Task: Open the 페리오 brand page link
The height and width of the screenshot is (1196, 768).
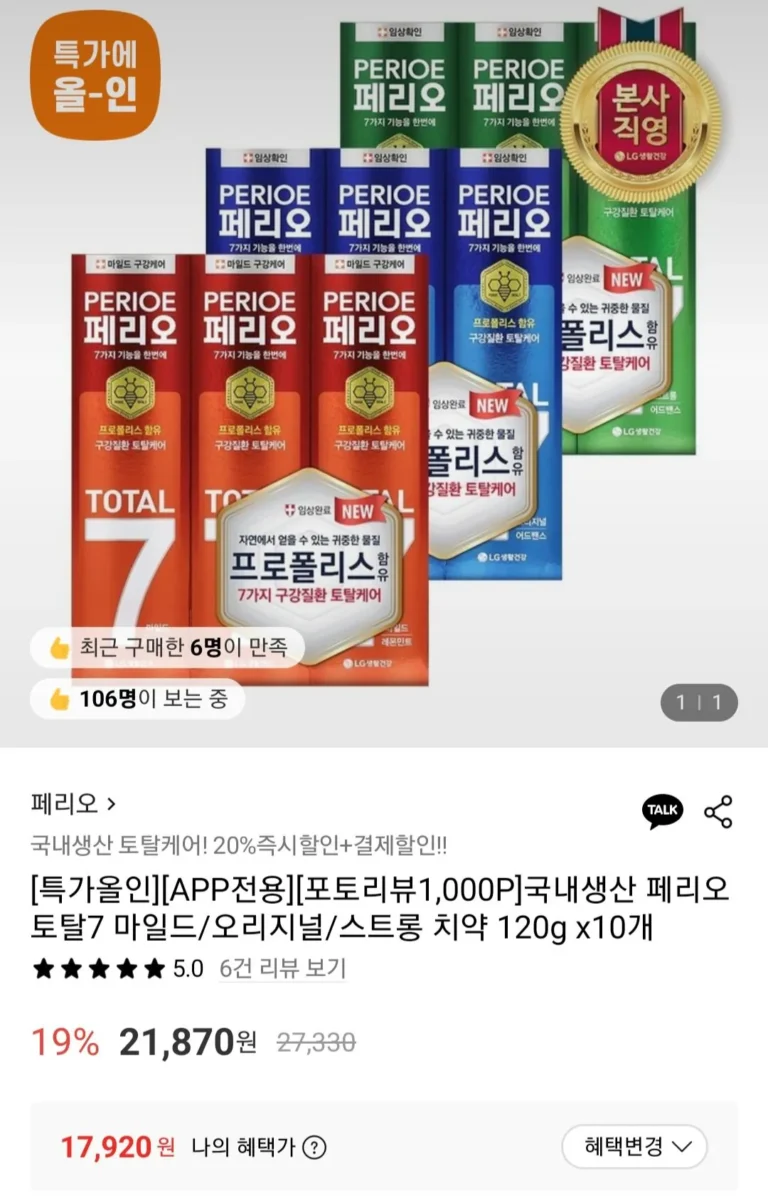Action: point(74,803)
